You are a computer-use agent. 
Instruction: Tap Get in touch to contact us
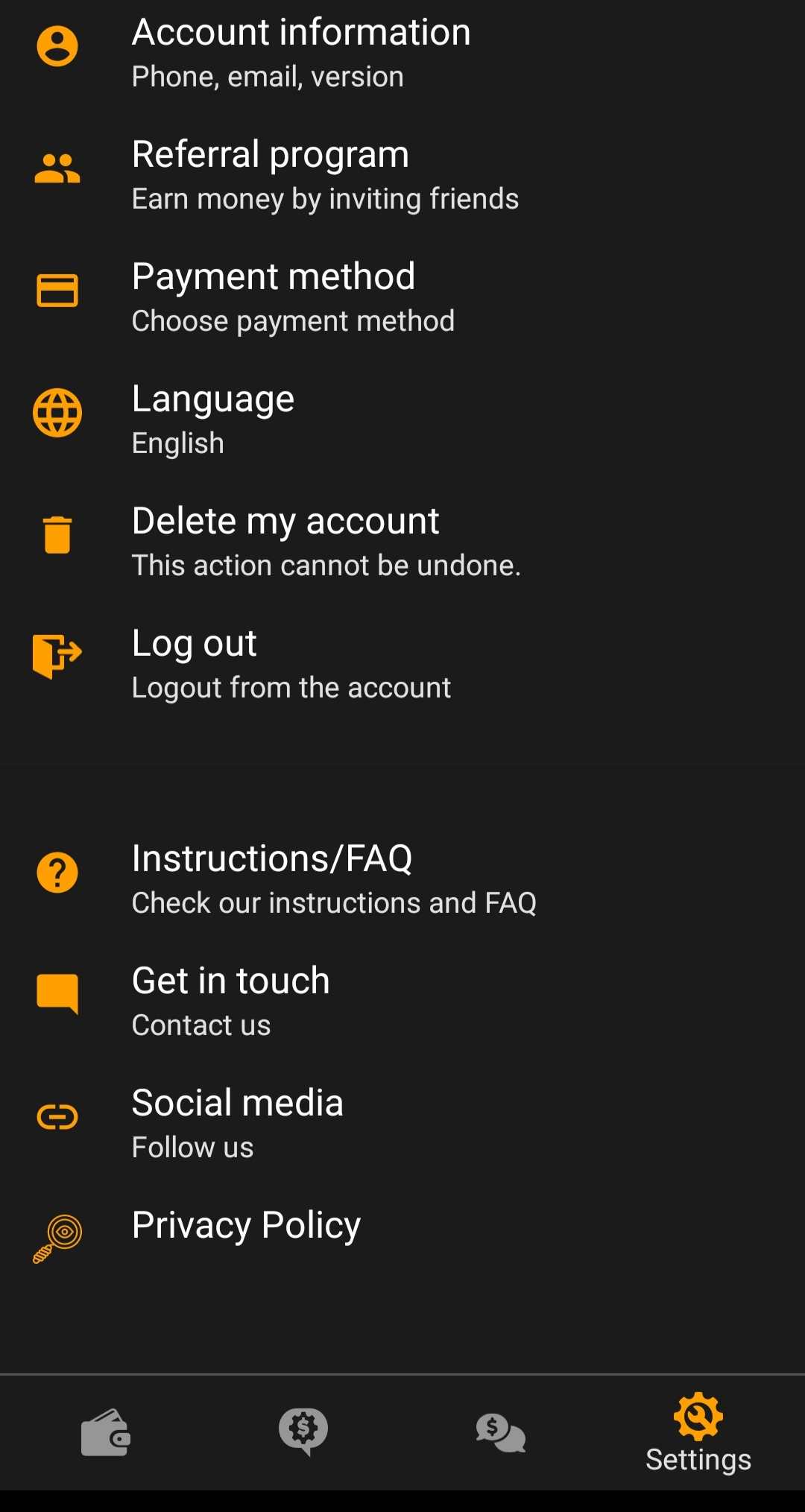point(231,1001)
